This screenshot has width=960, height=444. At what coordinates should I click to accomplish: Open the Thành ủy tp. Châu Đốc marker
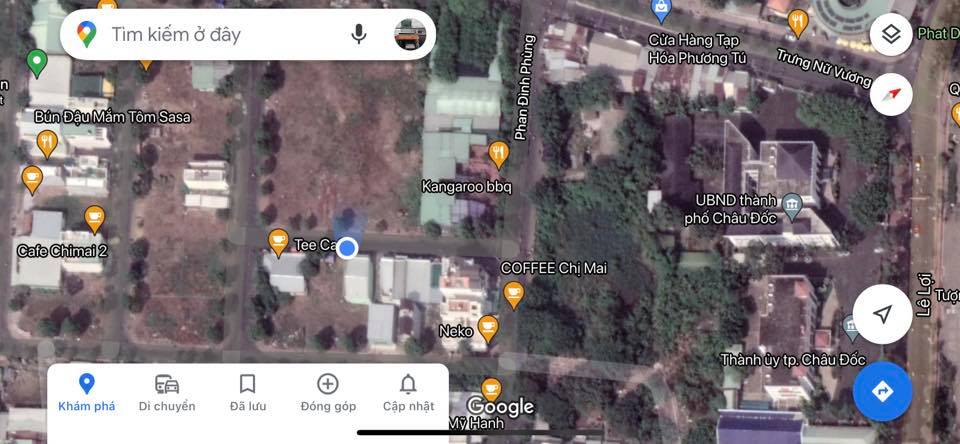click(x=851, y=328)
